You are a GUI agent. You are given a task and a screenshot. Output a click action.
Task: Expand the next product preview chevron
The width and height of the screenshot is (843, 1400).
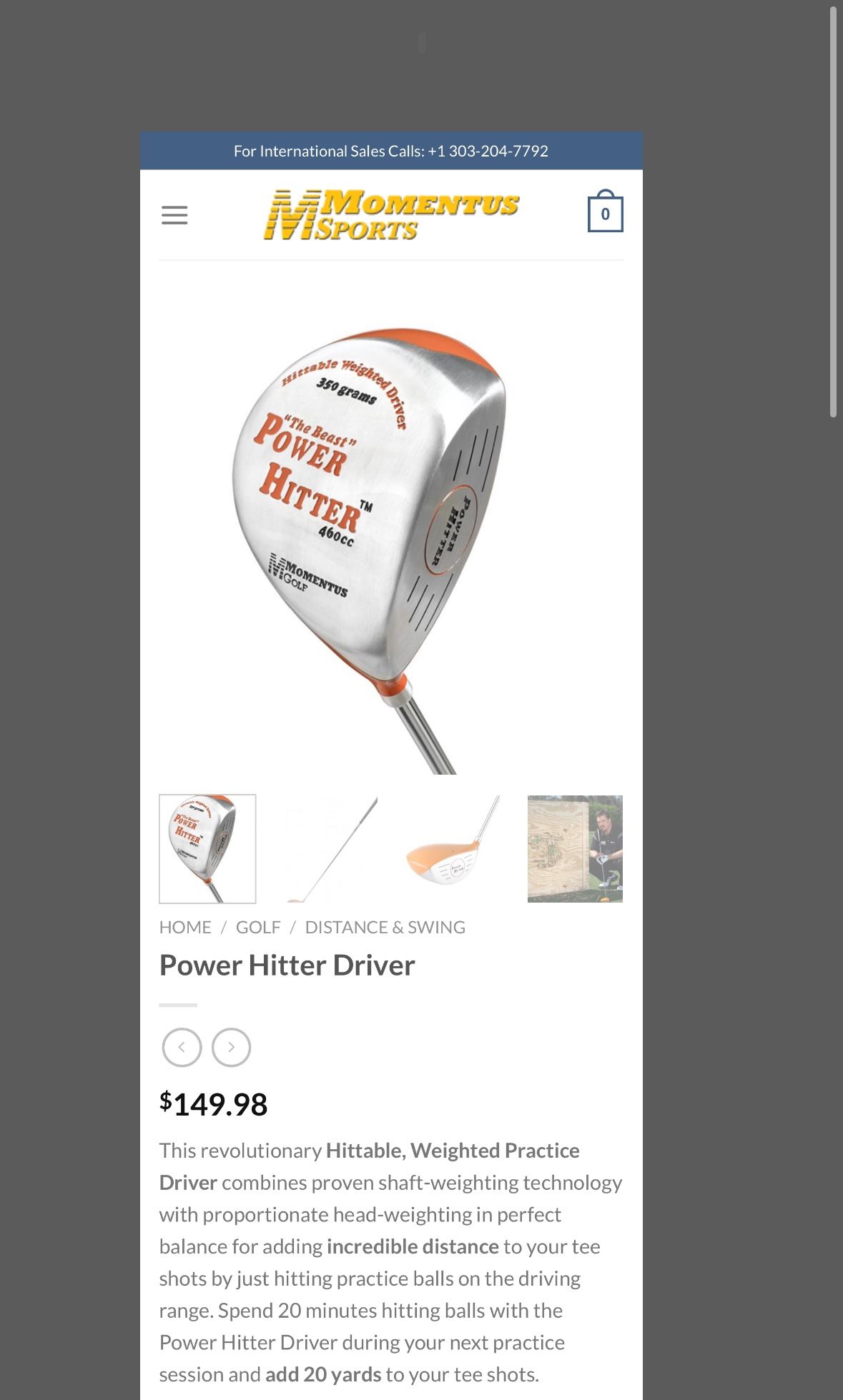[x=231, y=1047]
